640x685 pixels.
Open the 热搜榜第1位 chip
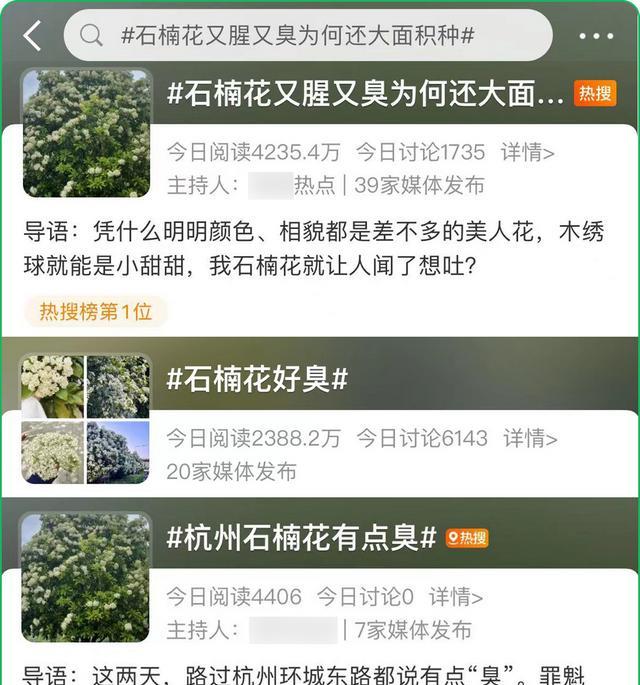point(96,311)
